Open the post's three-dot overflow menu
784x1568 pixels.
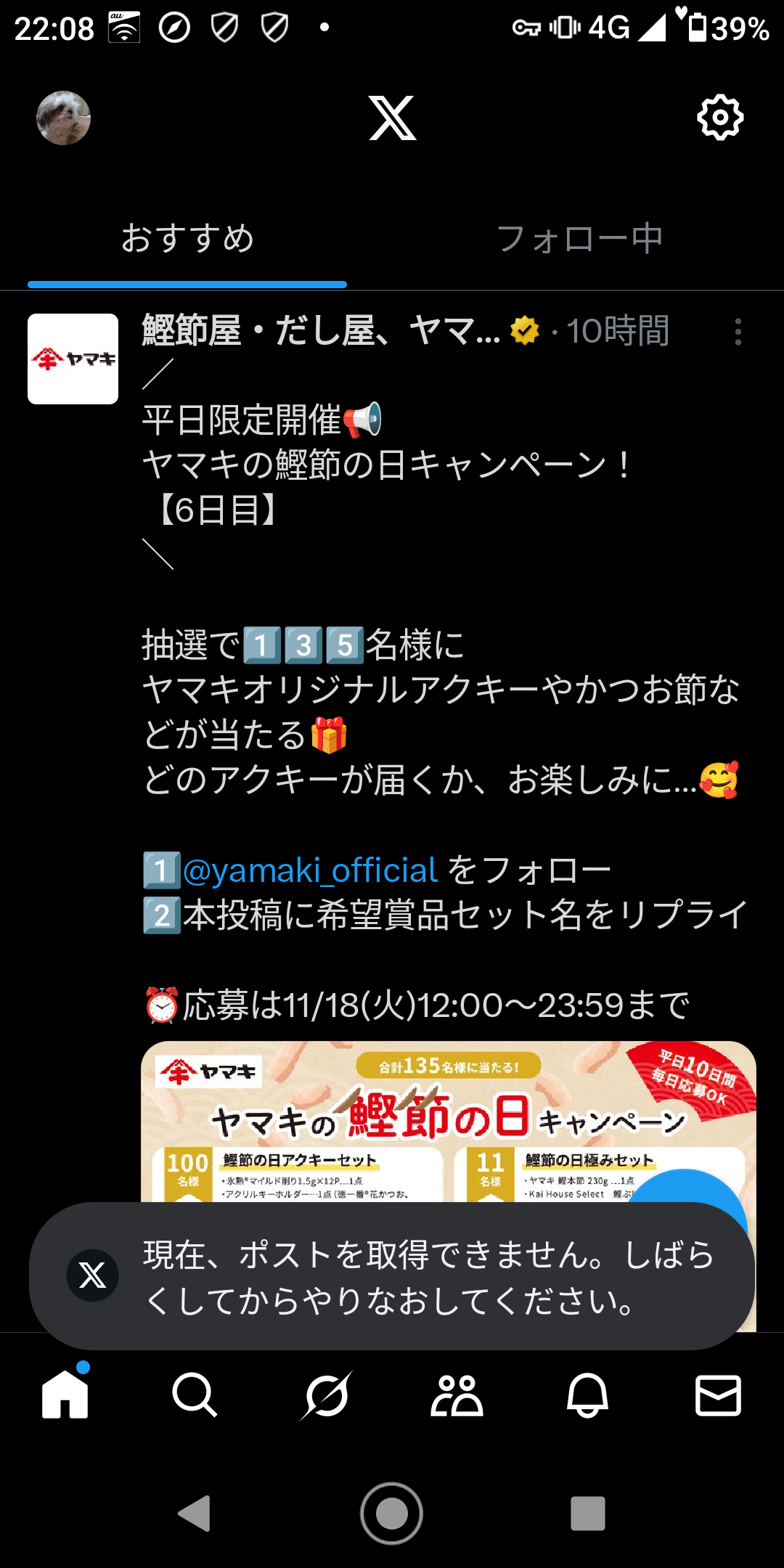[x=738, y=332]
